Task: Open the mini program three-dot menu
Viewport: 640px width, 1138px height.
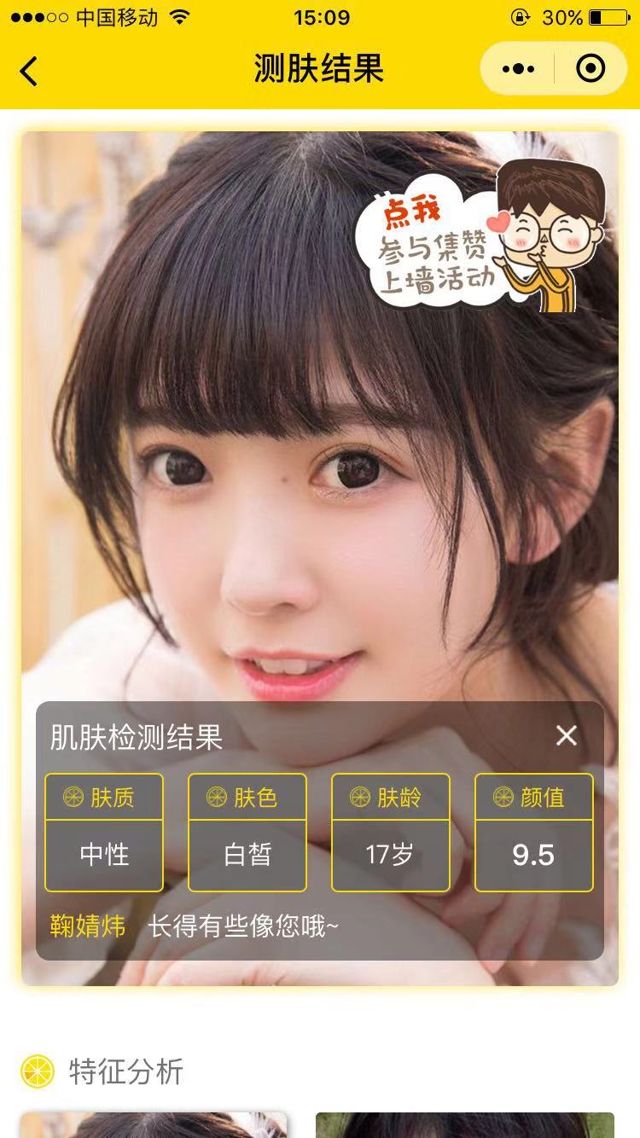Action: pyautogui.click(x=518, y=69)
